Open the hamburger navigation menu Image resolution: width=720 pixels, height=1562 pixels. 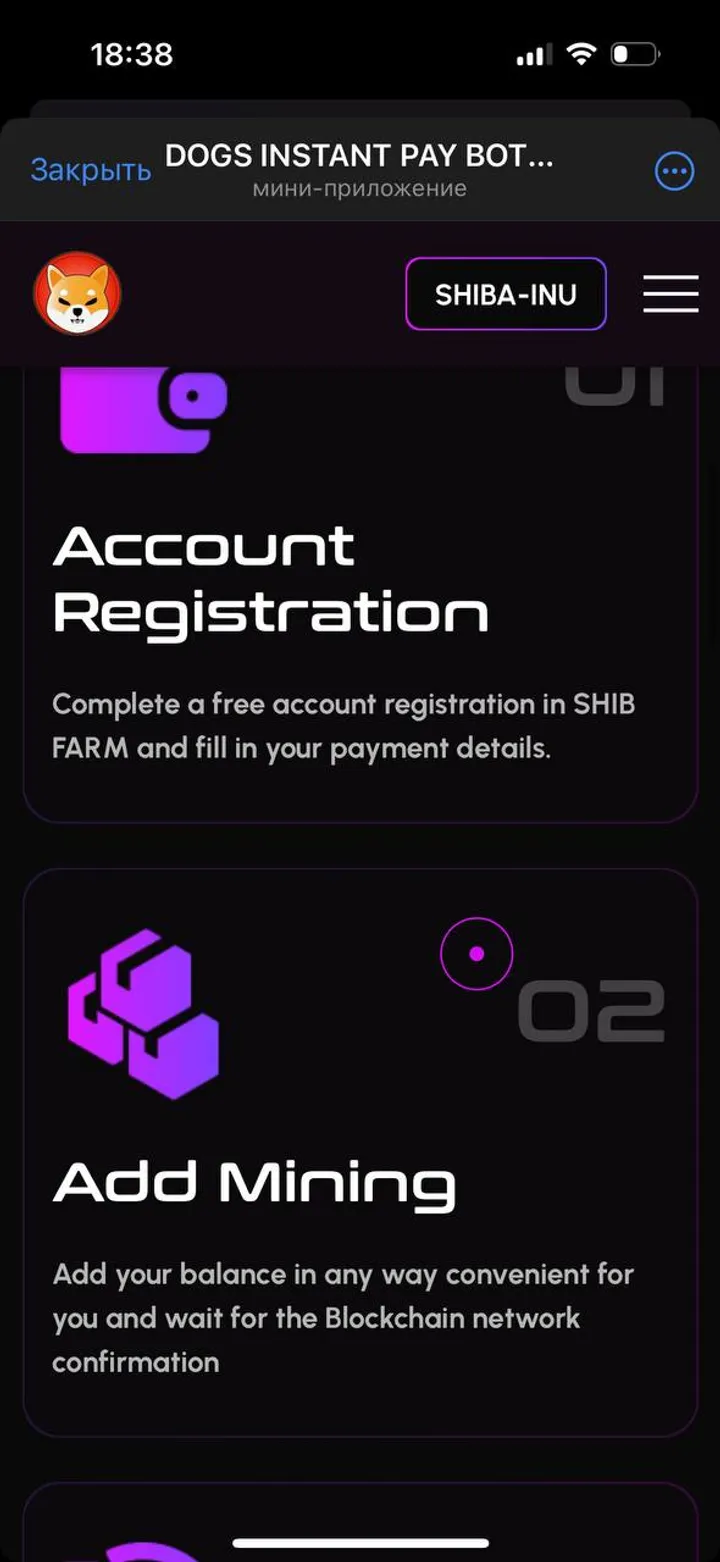coord(670,294)
